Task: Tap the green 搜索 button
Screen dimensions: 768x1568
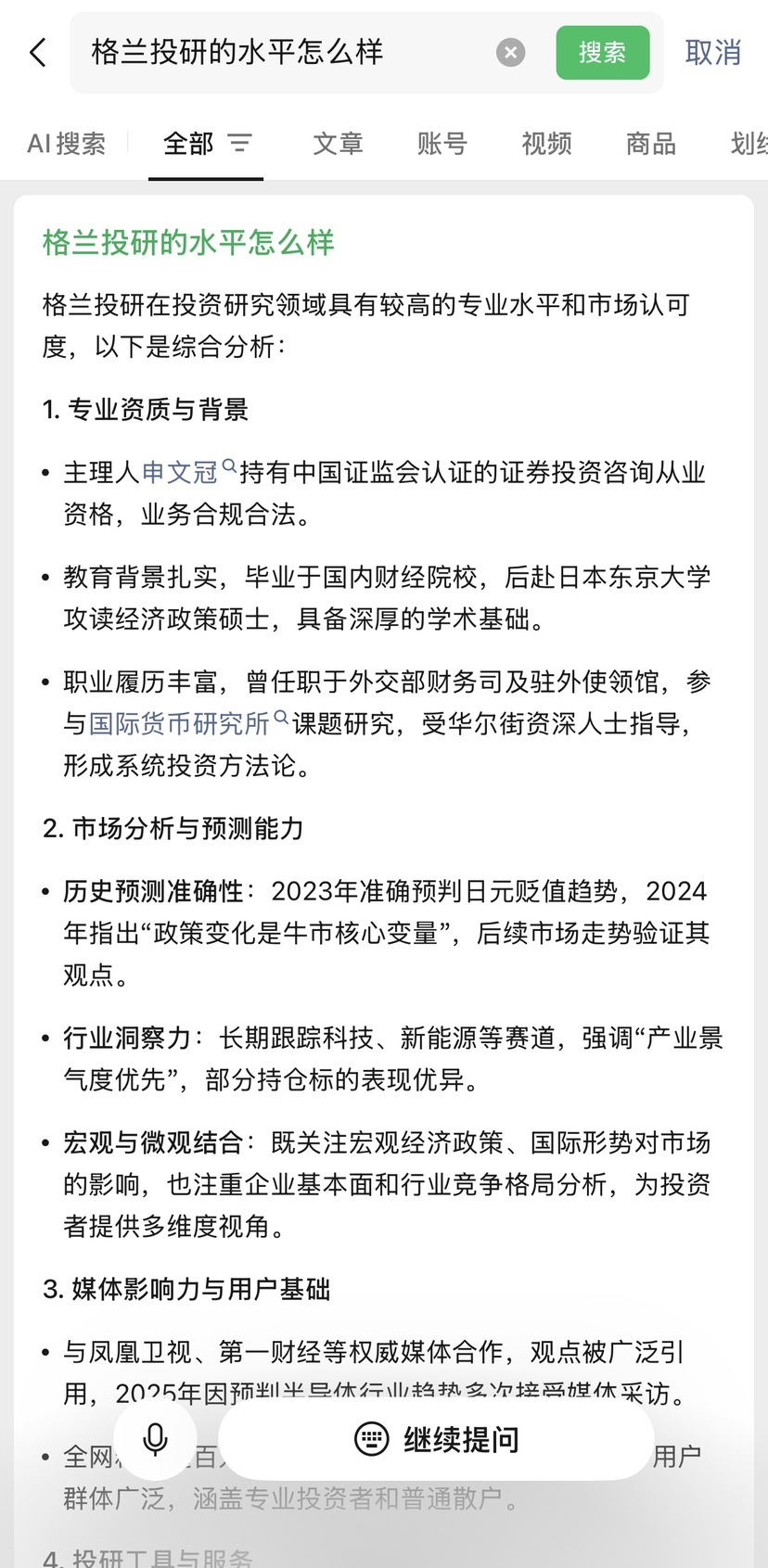Action: [602, 53]
